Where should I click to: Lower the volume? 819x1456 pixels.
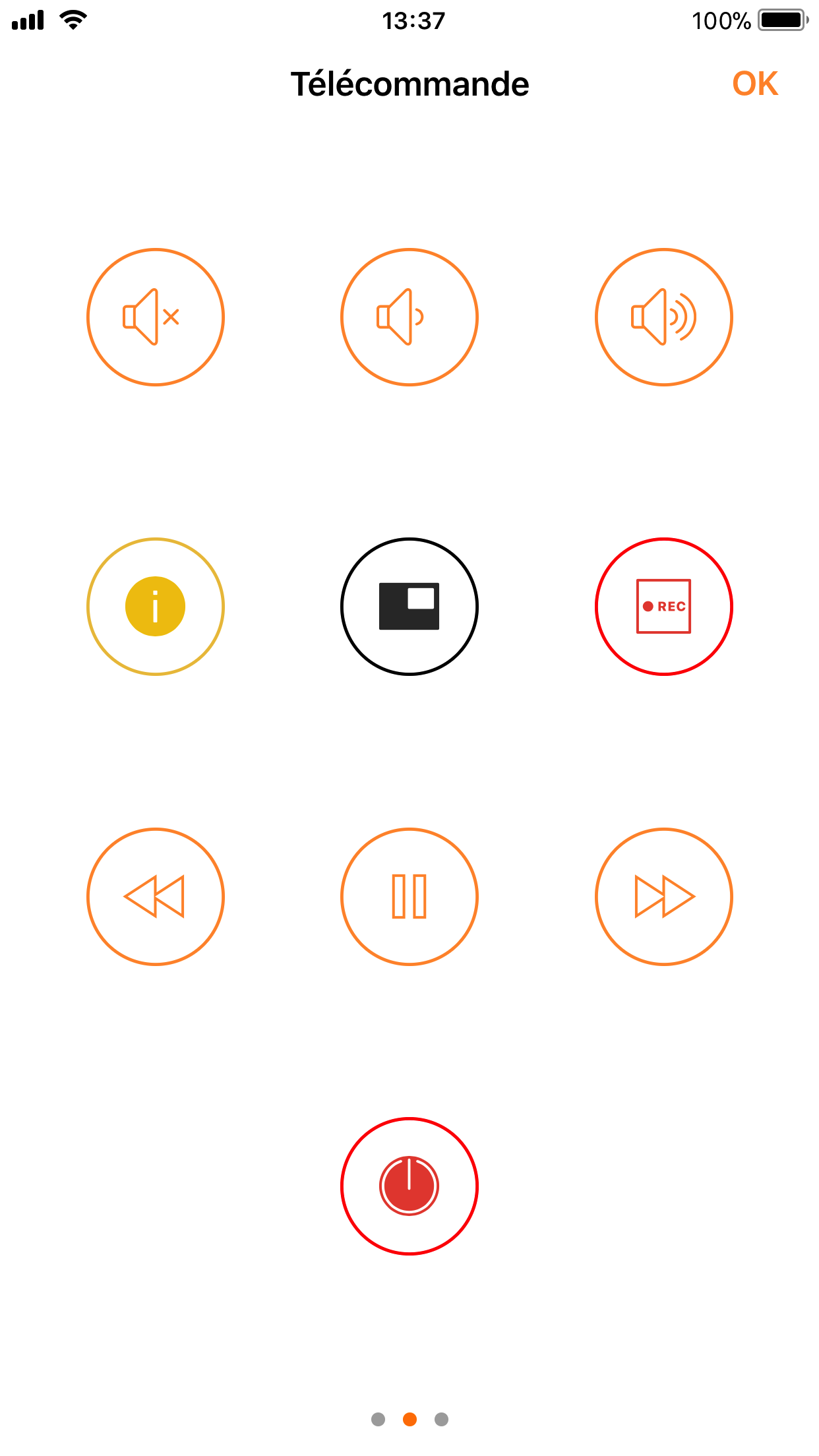[x=409, y=317]
